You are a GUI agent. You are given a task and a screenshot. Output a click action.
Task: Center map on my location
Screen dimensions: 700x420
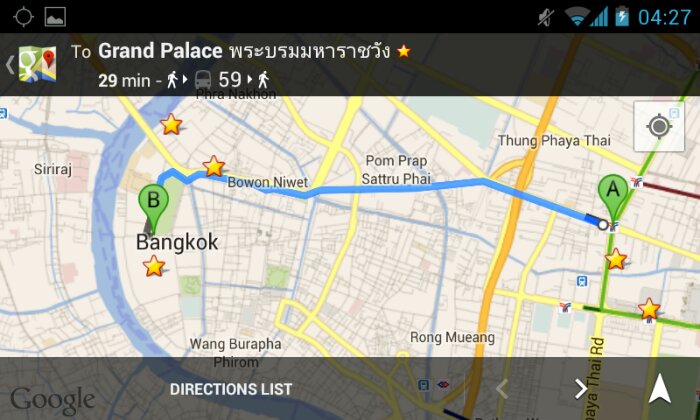658,127
